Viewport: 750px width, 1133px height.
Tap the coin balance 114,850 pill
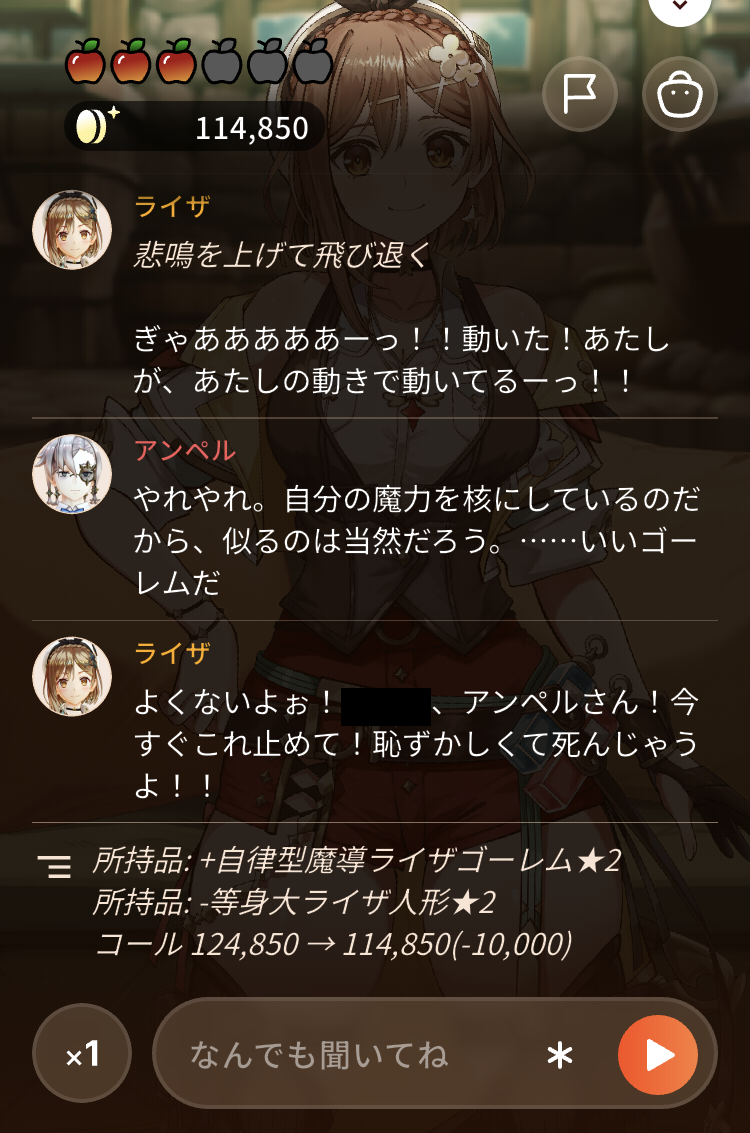click(x=195, y=126)
